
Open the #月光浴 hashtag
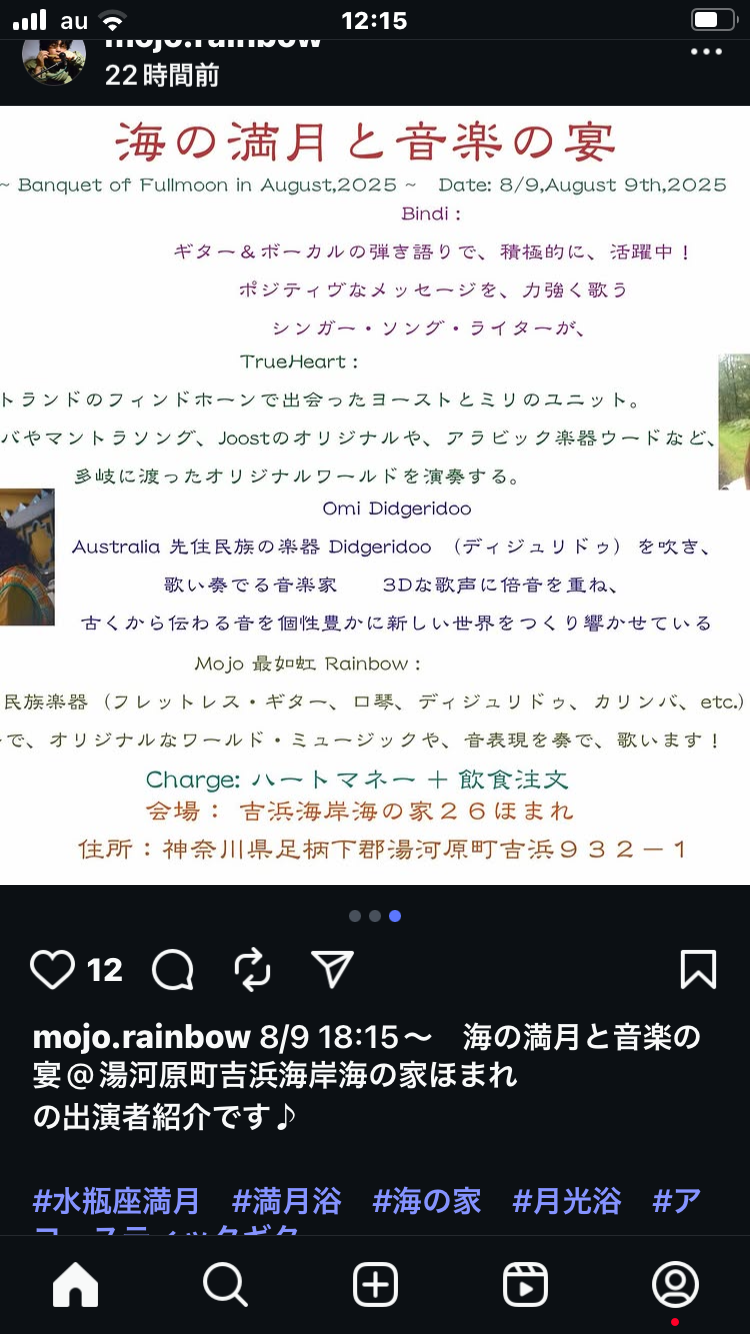coord(567,1201)
